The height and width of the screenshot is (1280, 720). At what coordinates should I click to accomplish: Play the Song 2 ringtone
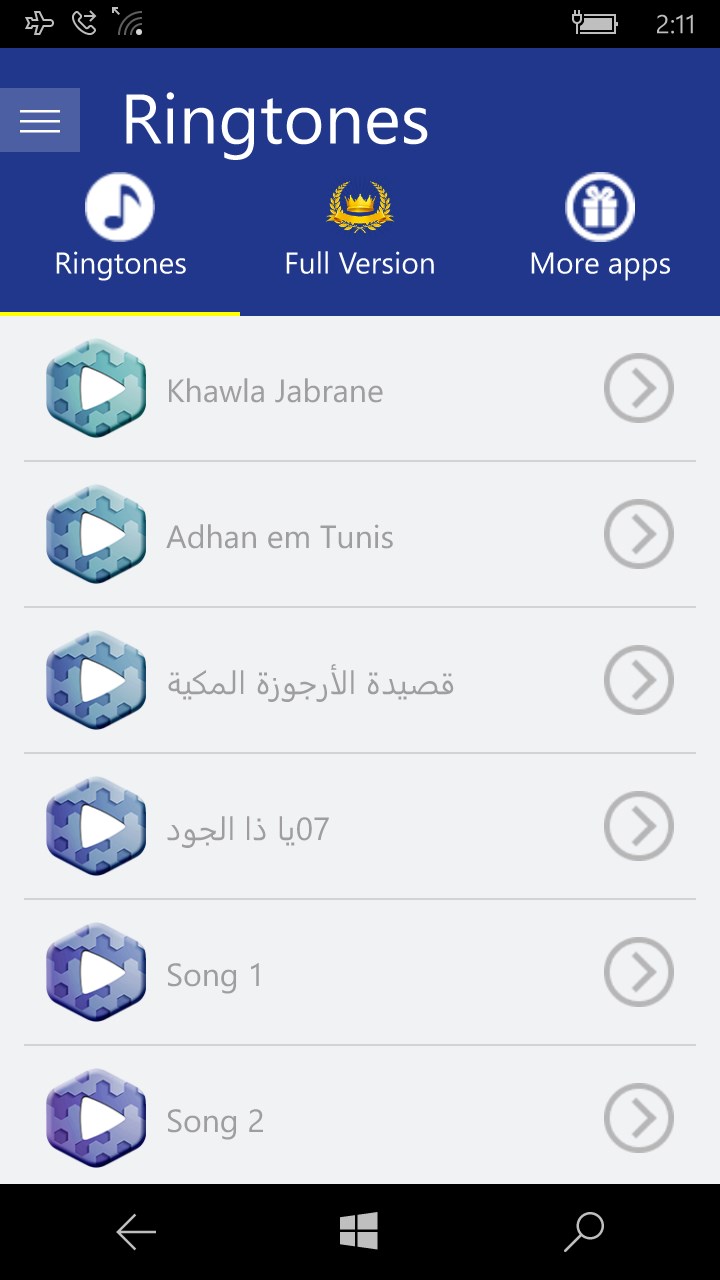96,1119
